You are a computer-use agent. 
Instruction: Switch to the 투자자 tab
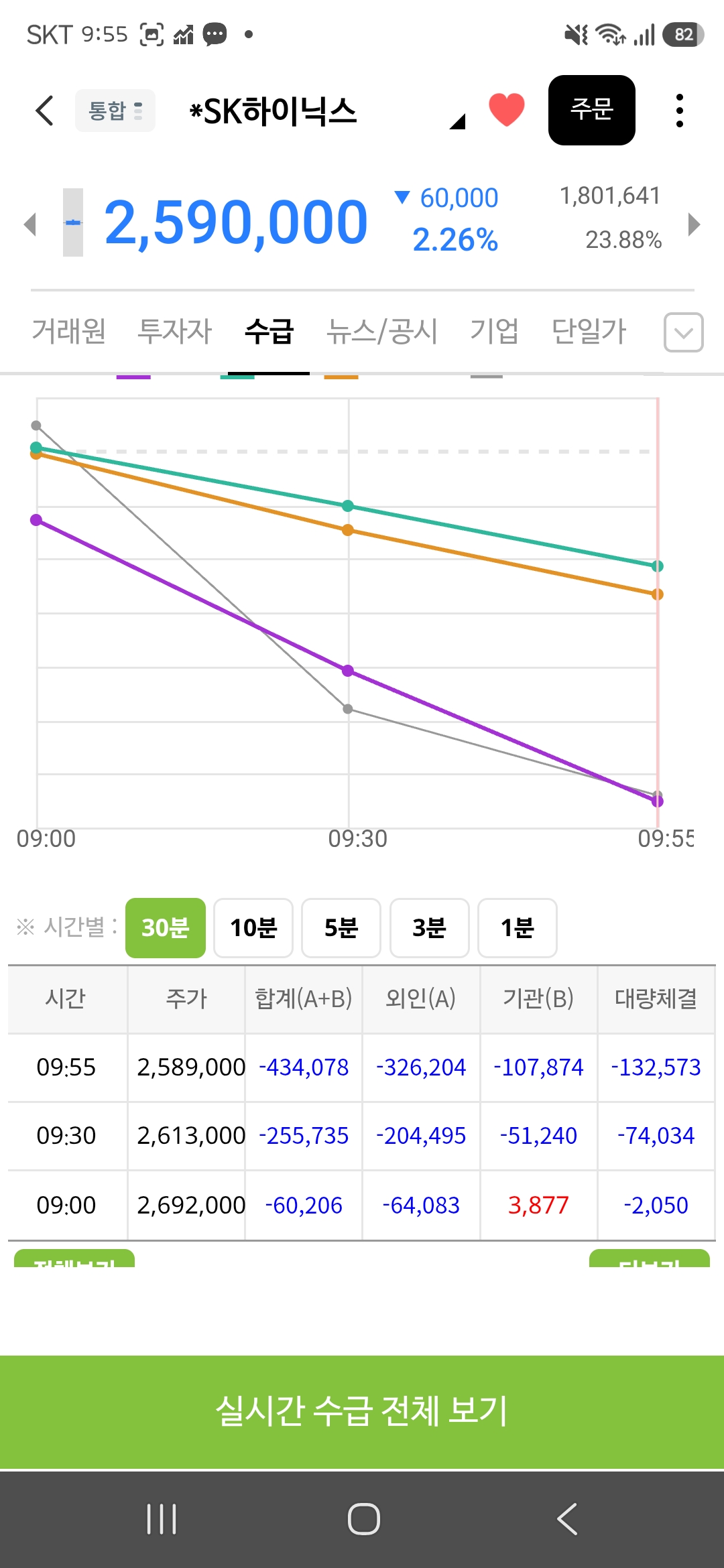click(174, 331)
